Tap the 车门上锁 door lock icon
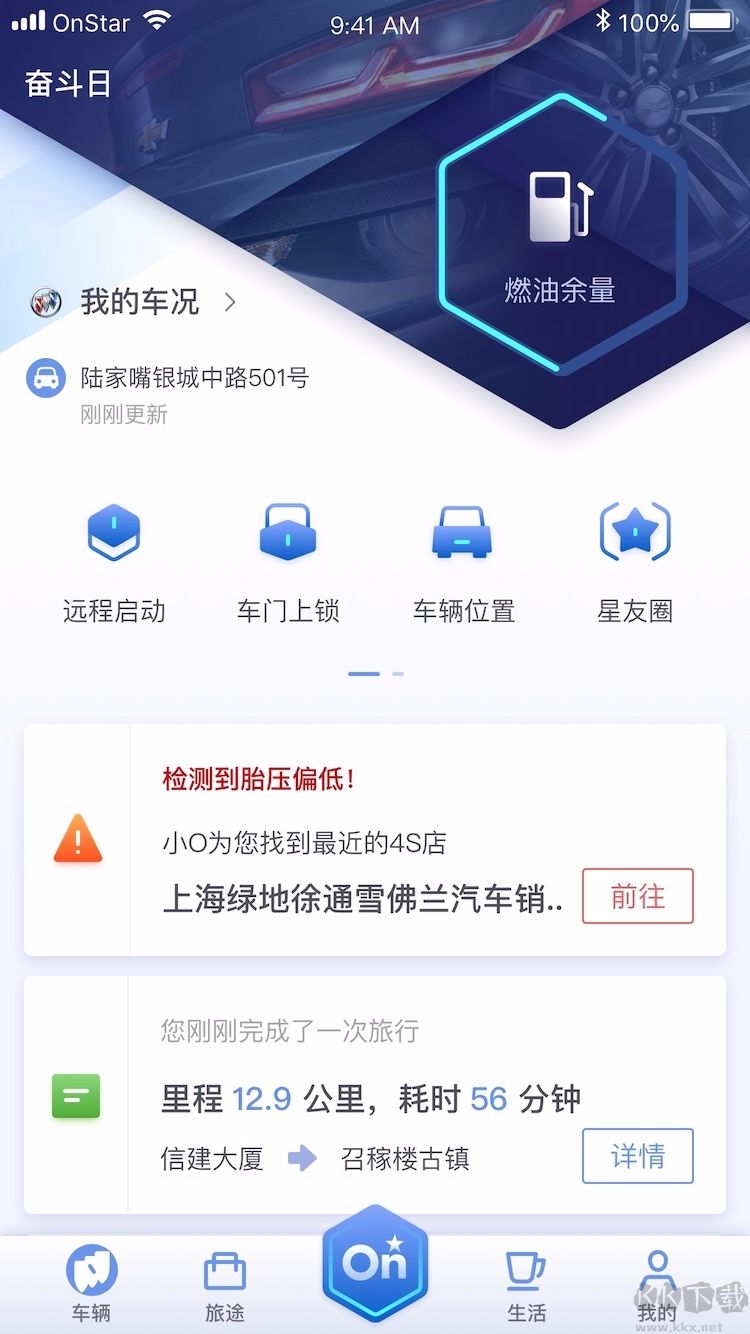This screenshot has height=1334, width=750. [x=288, y=531]
